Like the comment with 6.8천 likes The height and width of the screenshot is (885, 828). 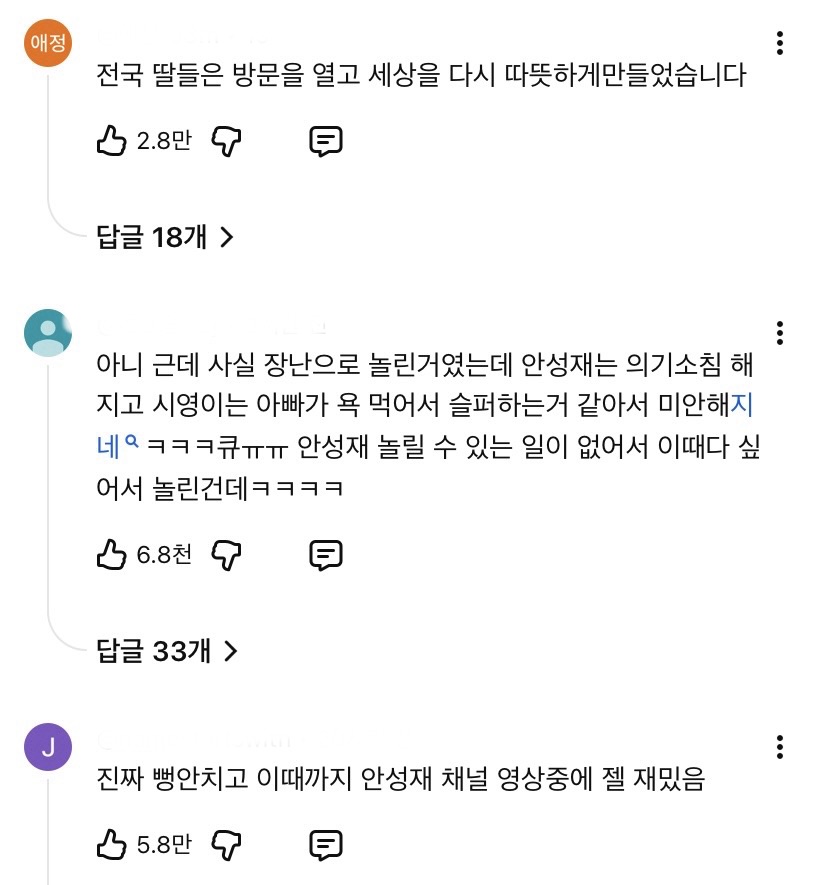tap(111, 554)
